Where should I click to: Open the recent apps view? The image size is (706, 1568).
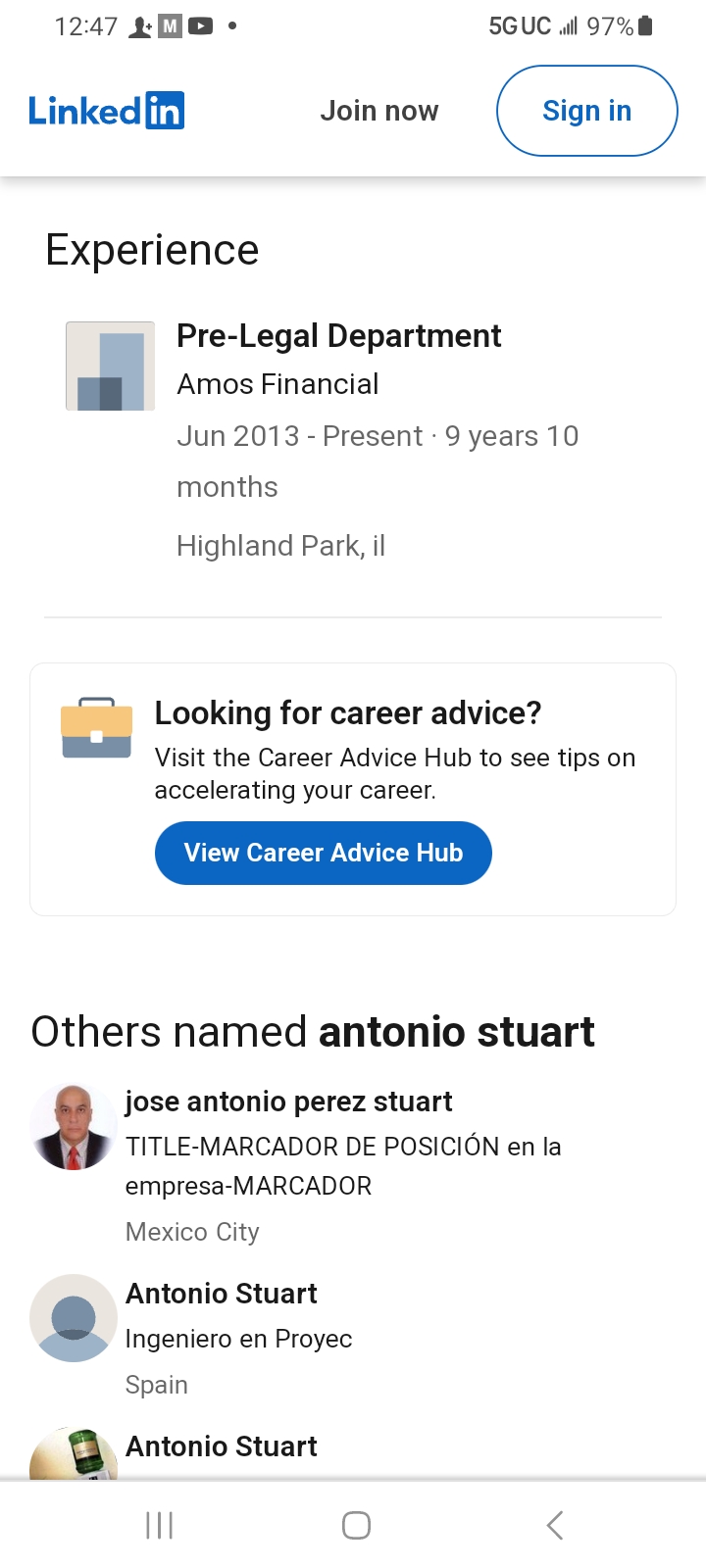coord(159,1525)
